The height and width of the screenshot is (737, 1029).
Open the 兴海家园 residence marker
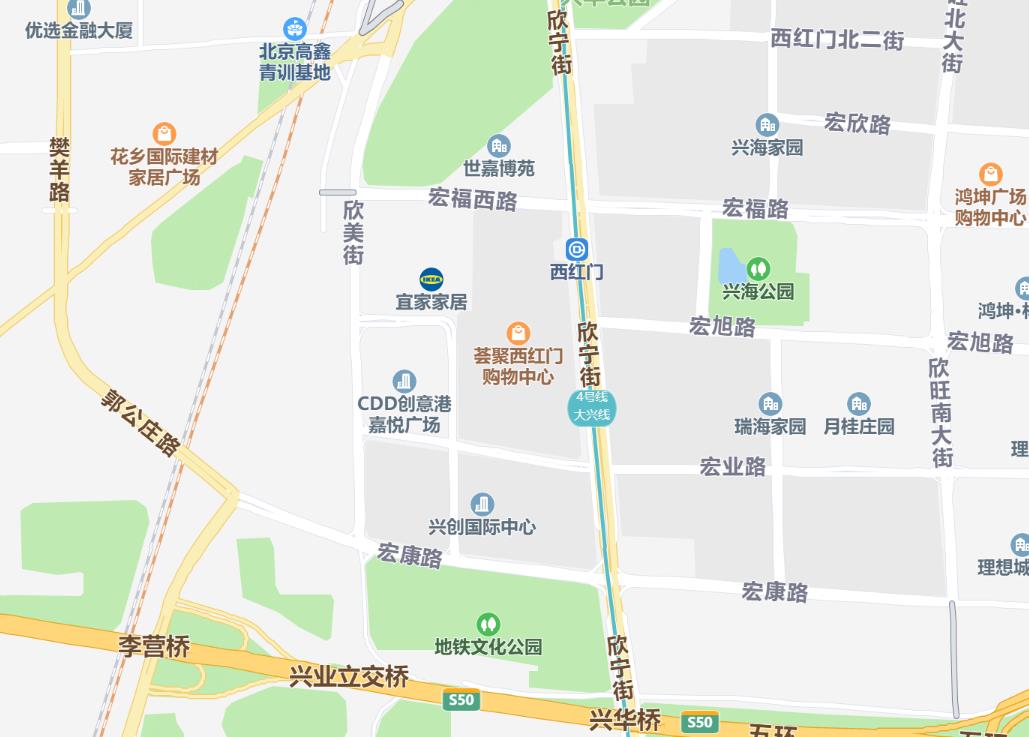pyautogui.click(x=767, y=125)
